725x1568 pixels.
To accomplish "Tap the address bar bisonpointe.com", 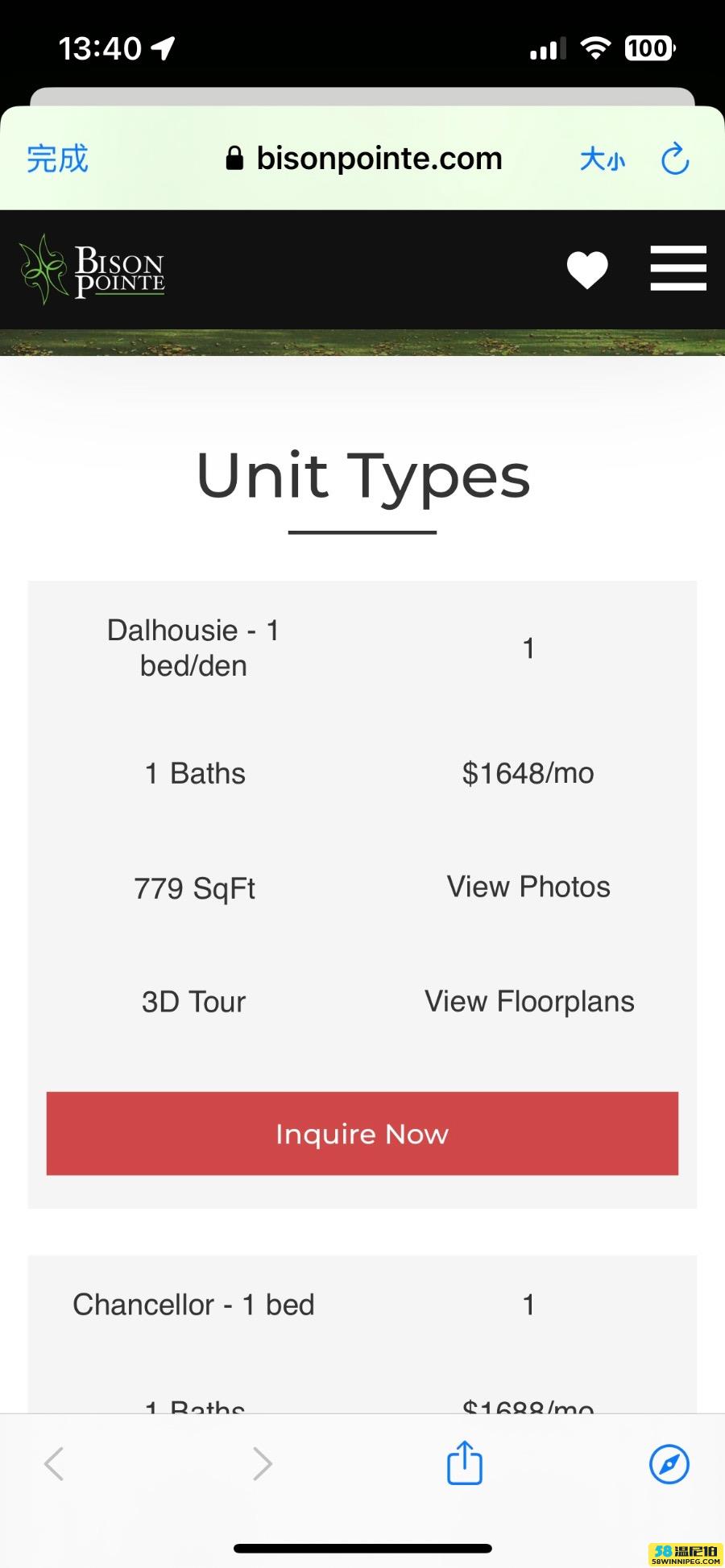I will pyautogui.click(x=363, y=159).
